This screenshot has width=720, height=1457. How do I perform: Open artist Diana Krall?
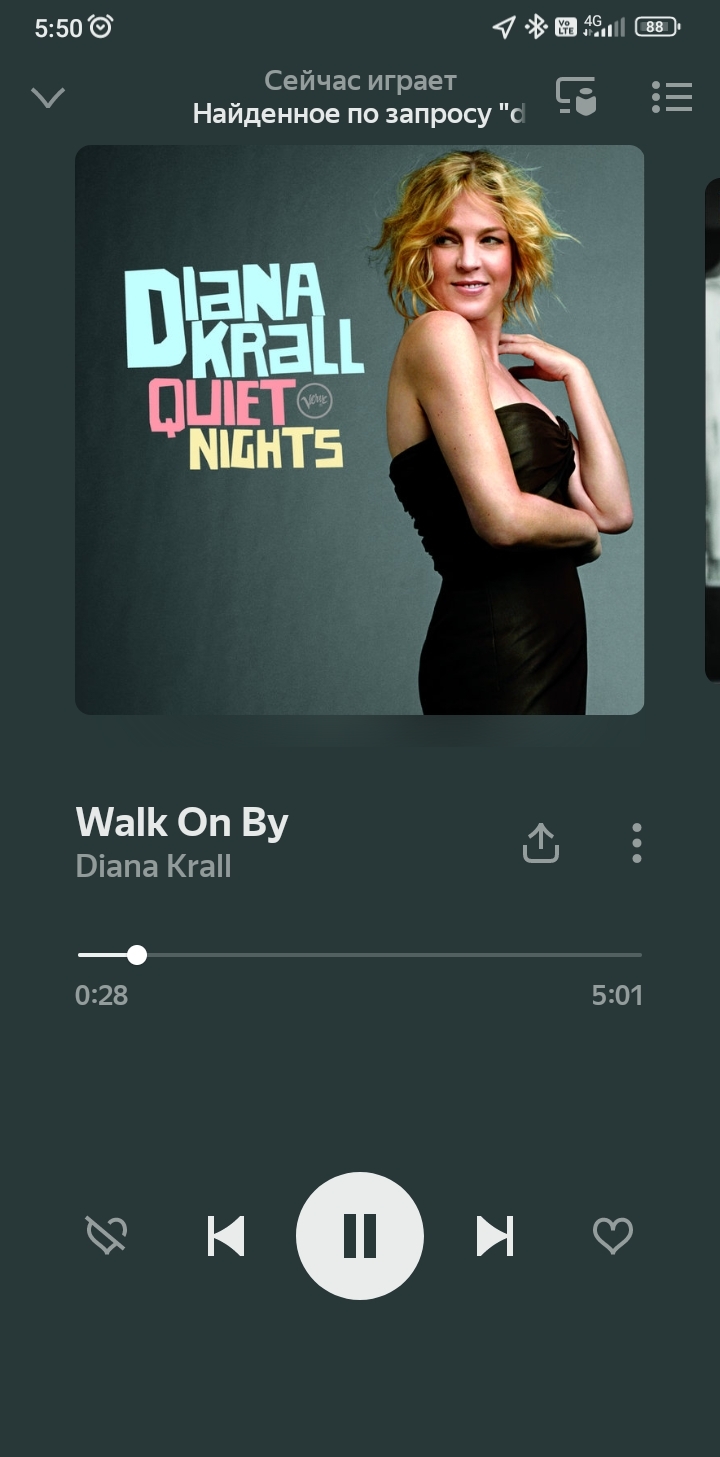pyautogui.click(x=153, y=866)
